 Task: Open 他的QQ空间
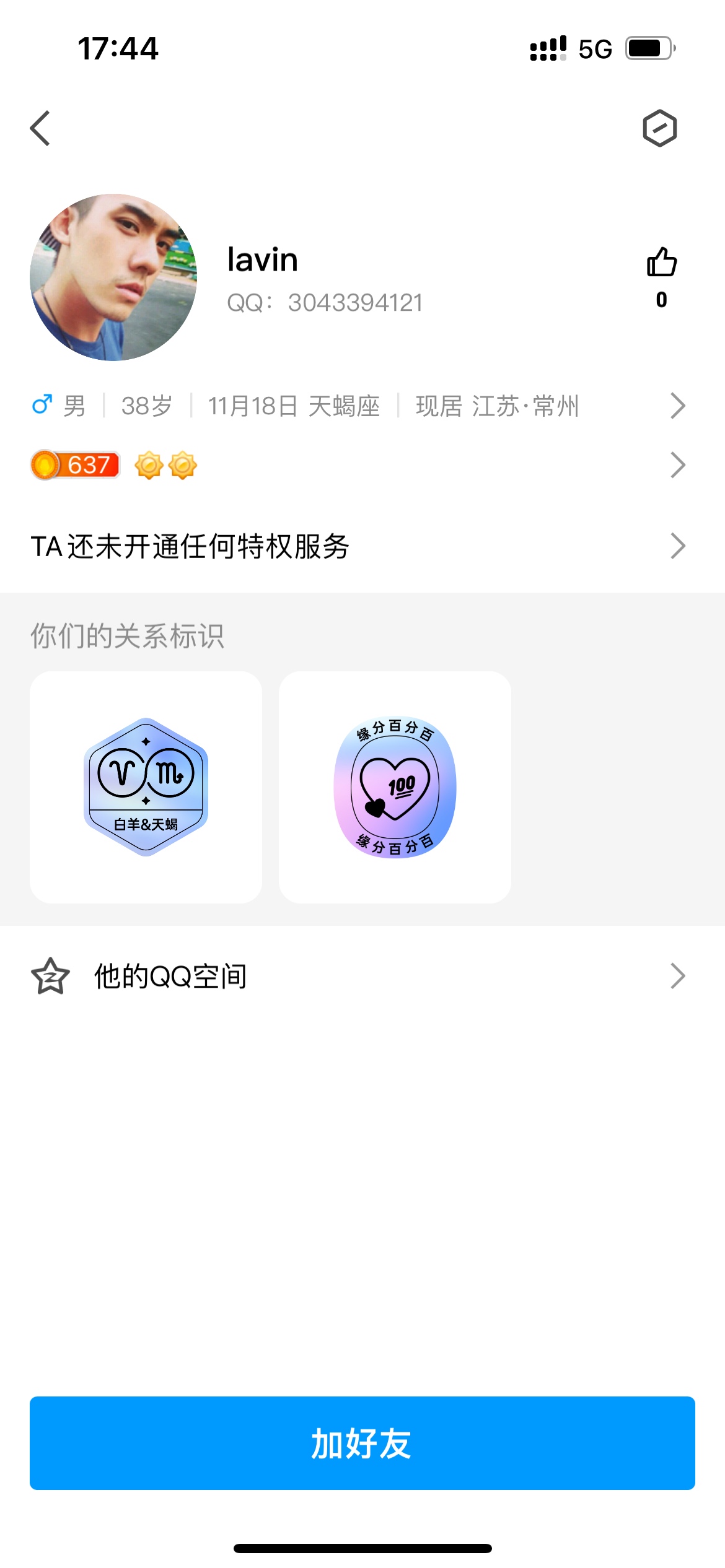[359, 977]
